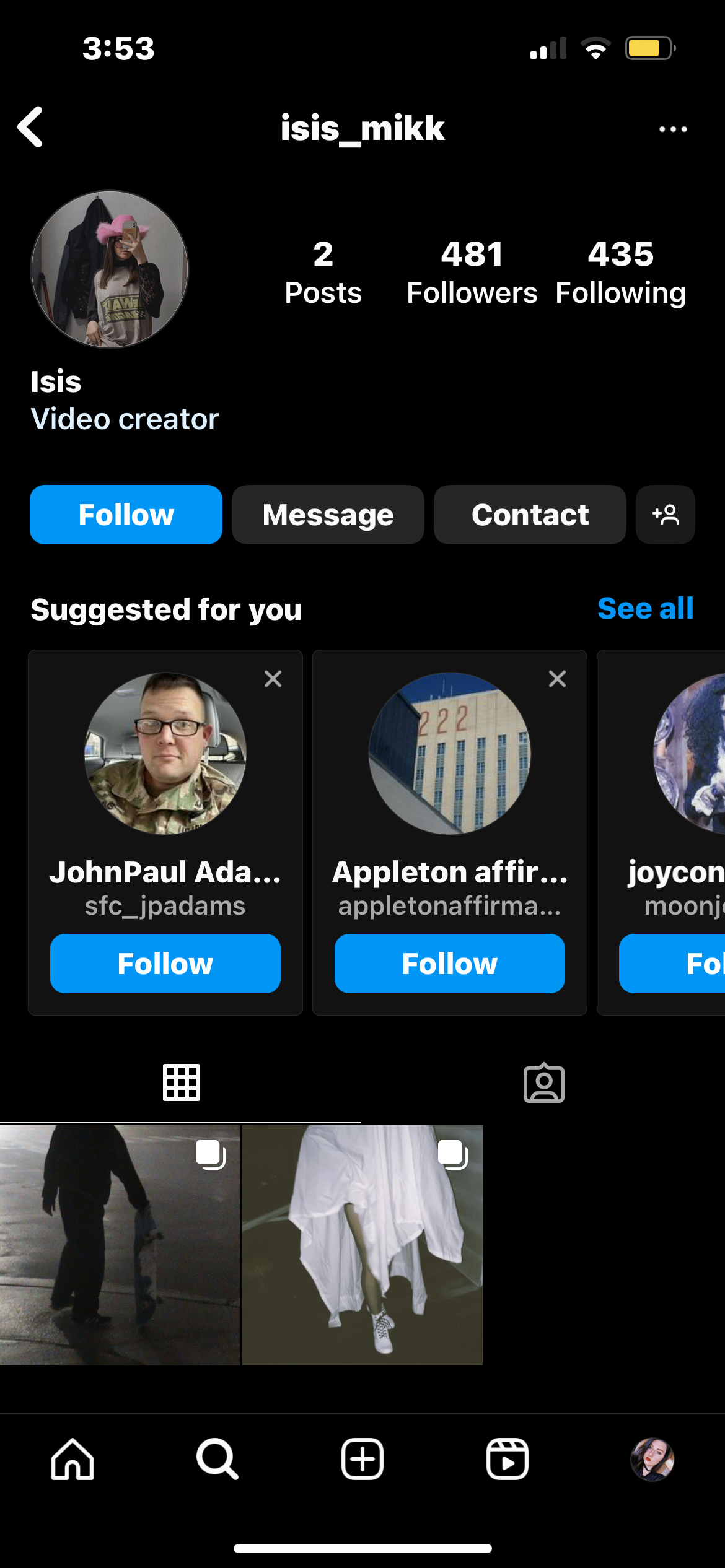Viewport: 725px width, 1568px height.
Task: Dismiss the Appleton affirmations suggestion
Action: pos(557,679)
